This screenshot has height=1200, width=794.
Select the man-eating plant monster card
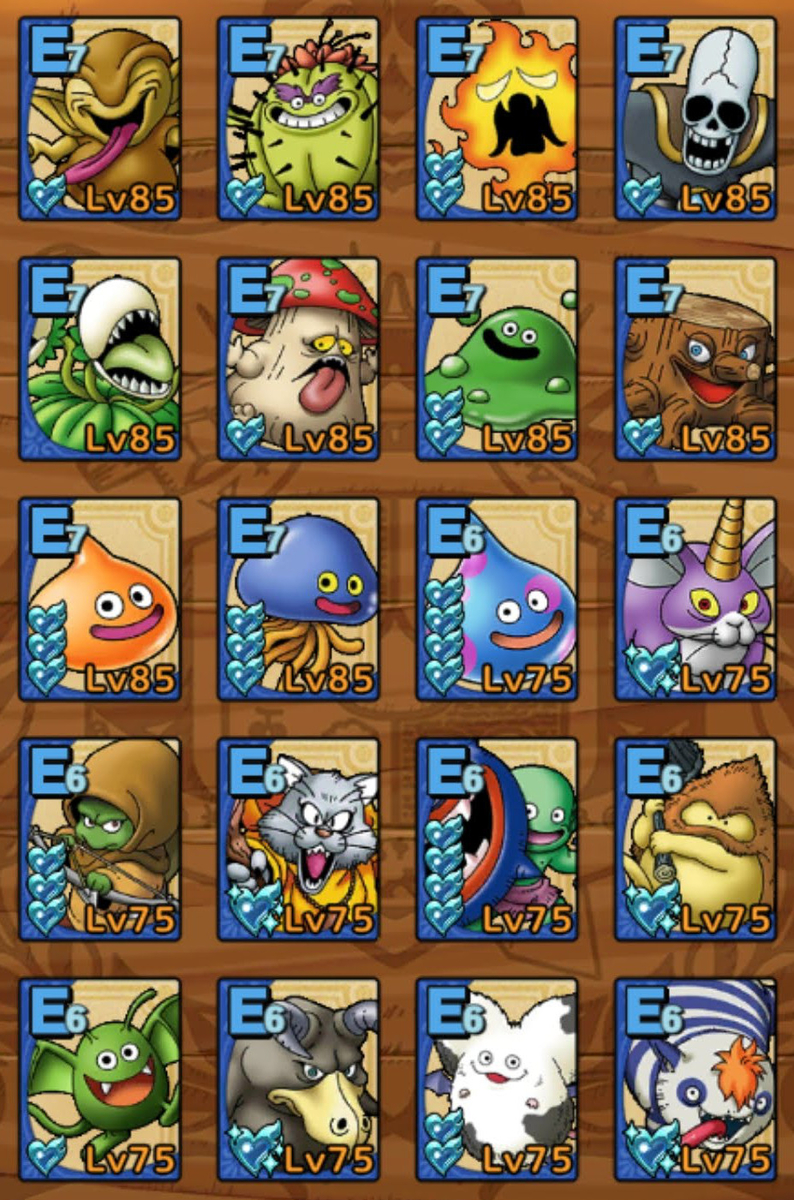pos(100,358)
